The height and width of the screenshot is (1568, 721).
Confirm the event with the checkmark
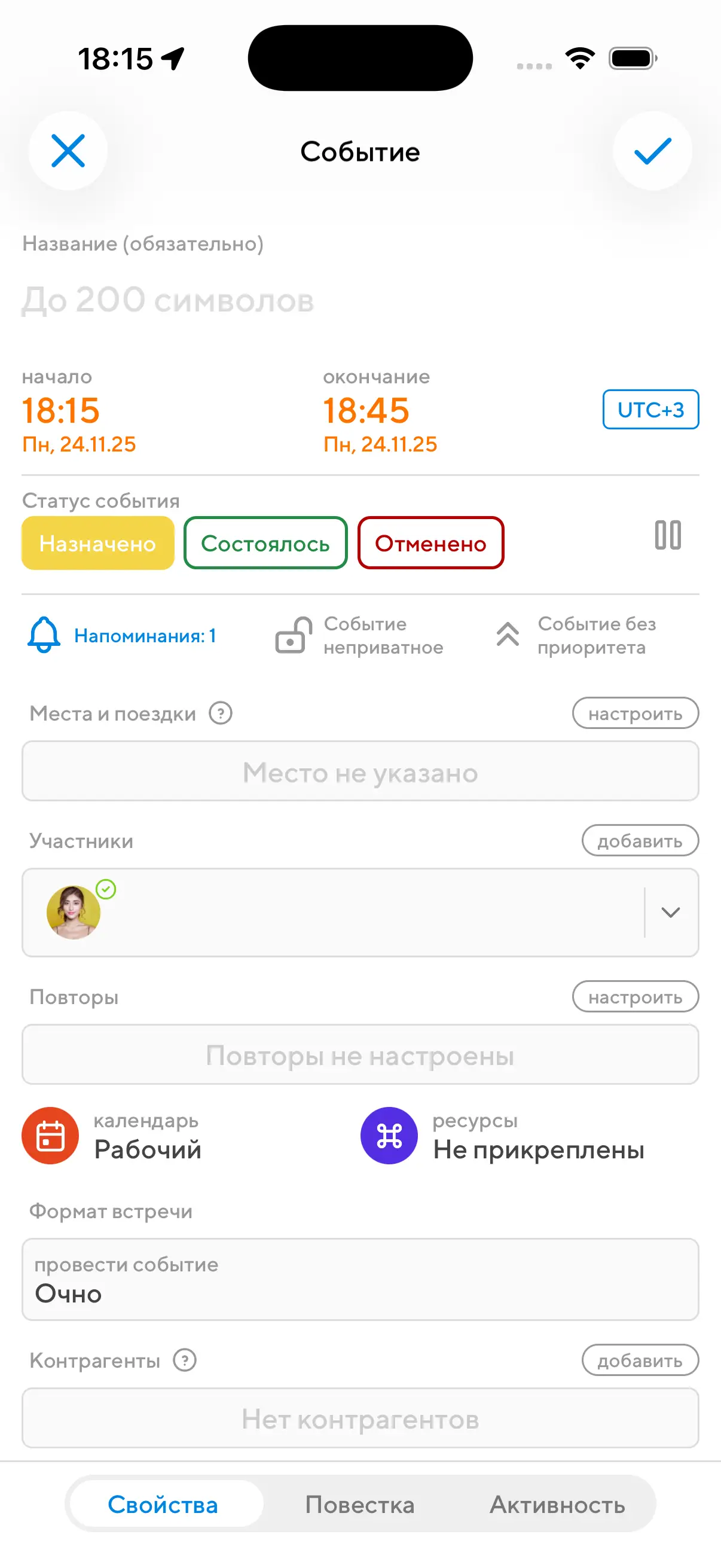coord(652,151)
